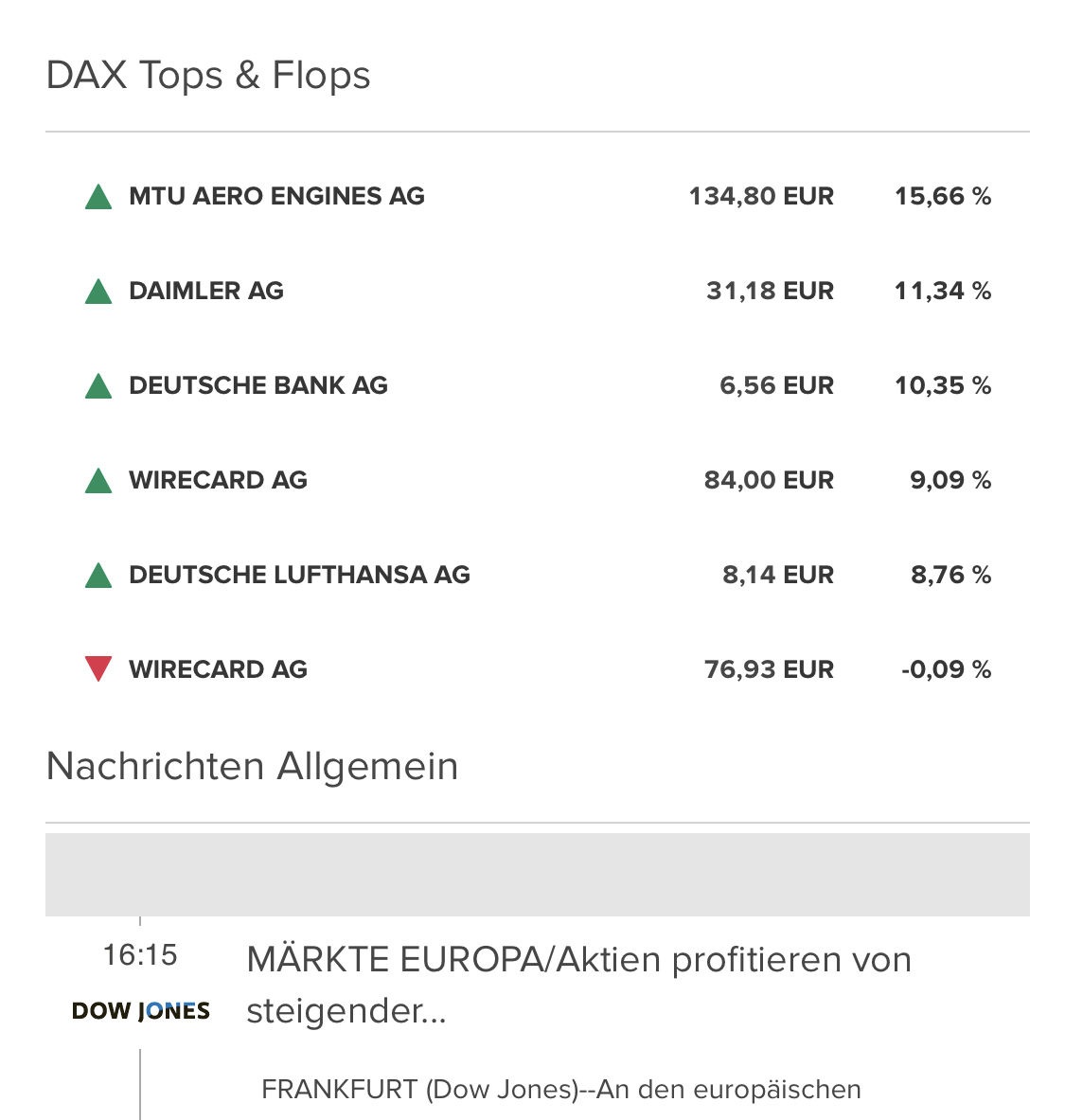Click the red down arrow next to WIRECARD AG
This screenshot has height=1120, width=1065.
98,668
